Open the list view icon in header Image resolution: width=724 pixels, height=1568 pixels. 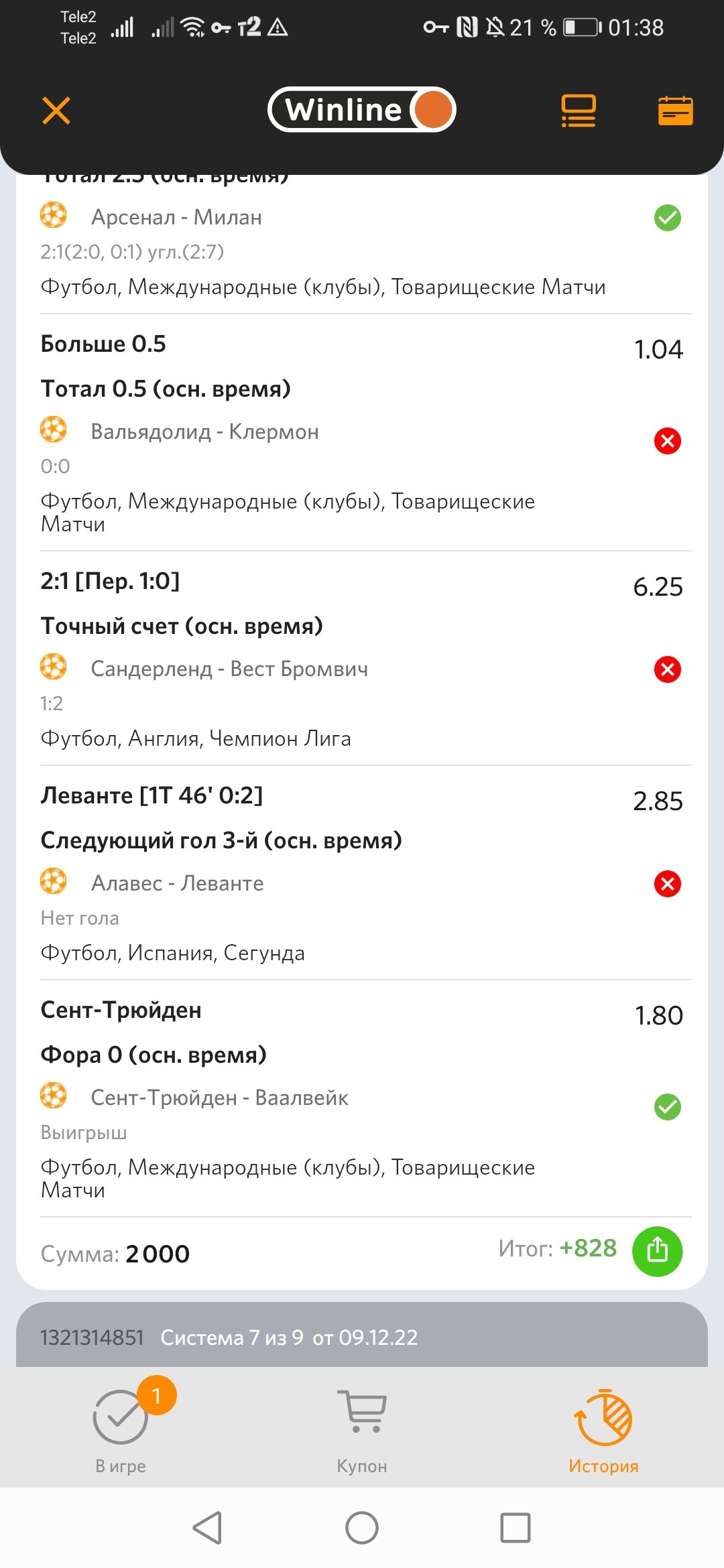tap(578, 111)
